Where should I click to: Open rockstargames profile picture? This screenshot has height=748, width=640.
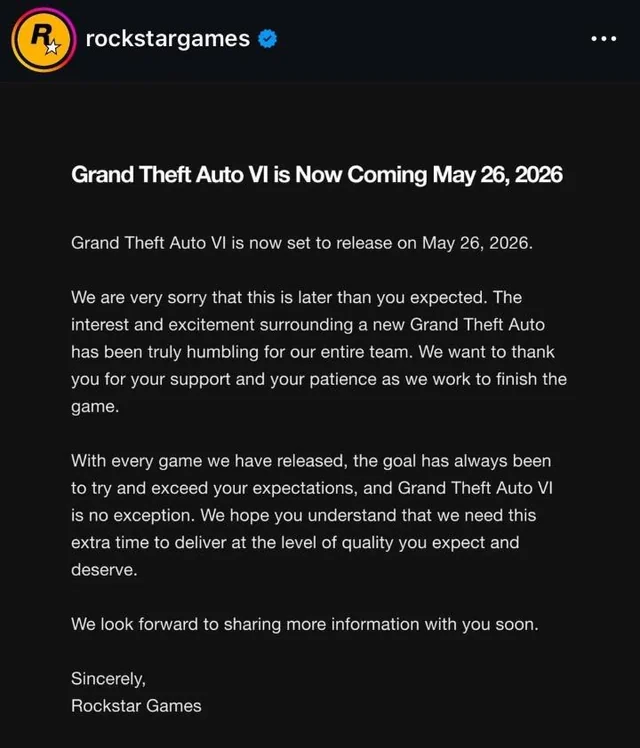coord(41,39)
